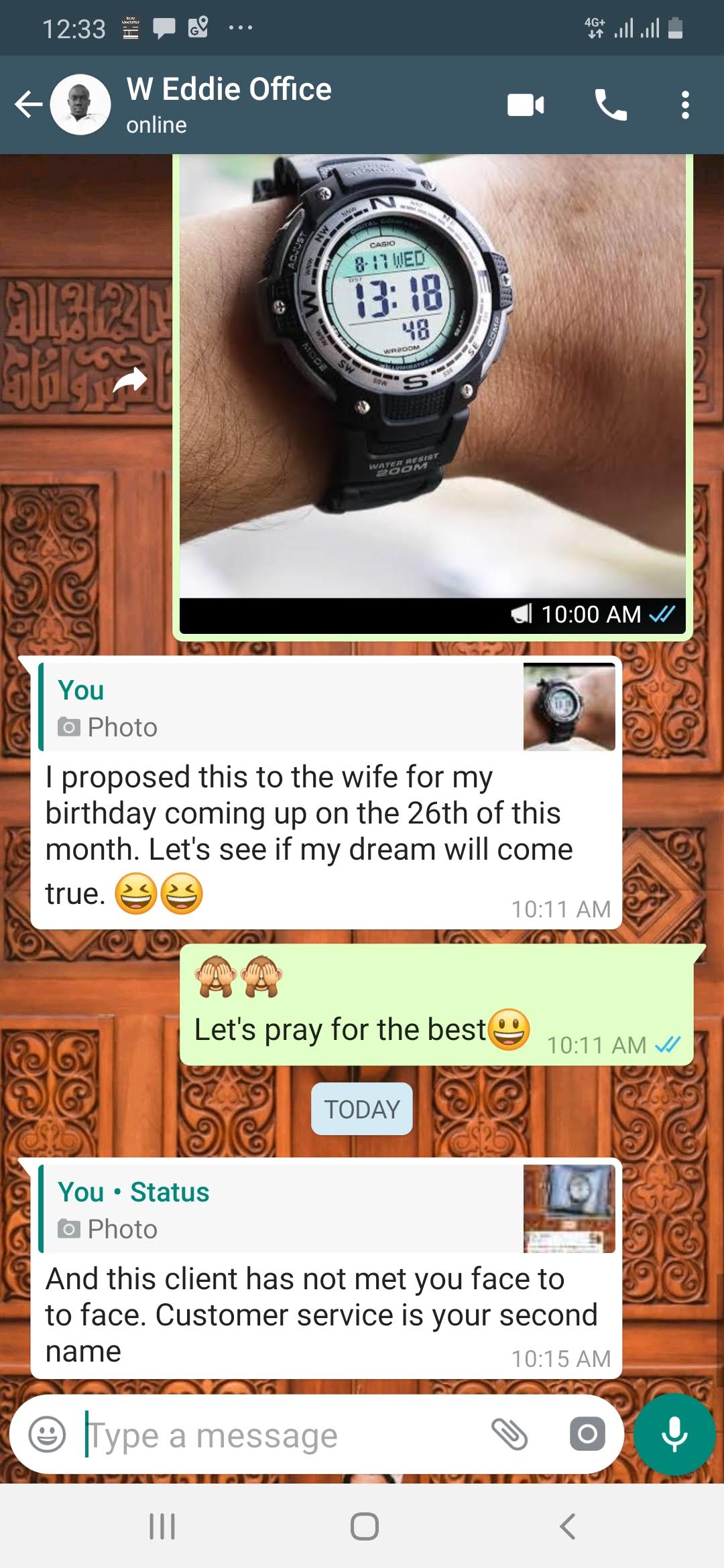Forward the Casio watch photo

click(x=129, y=381)
